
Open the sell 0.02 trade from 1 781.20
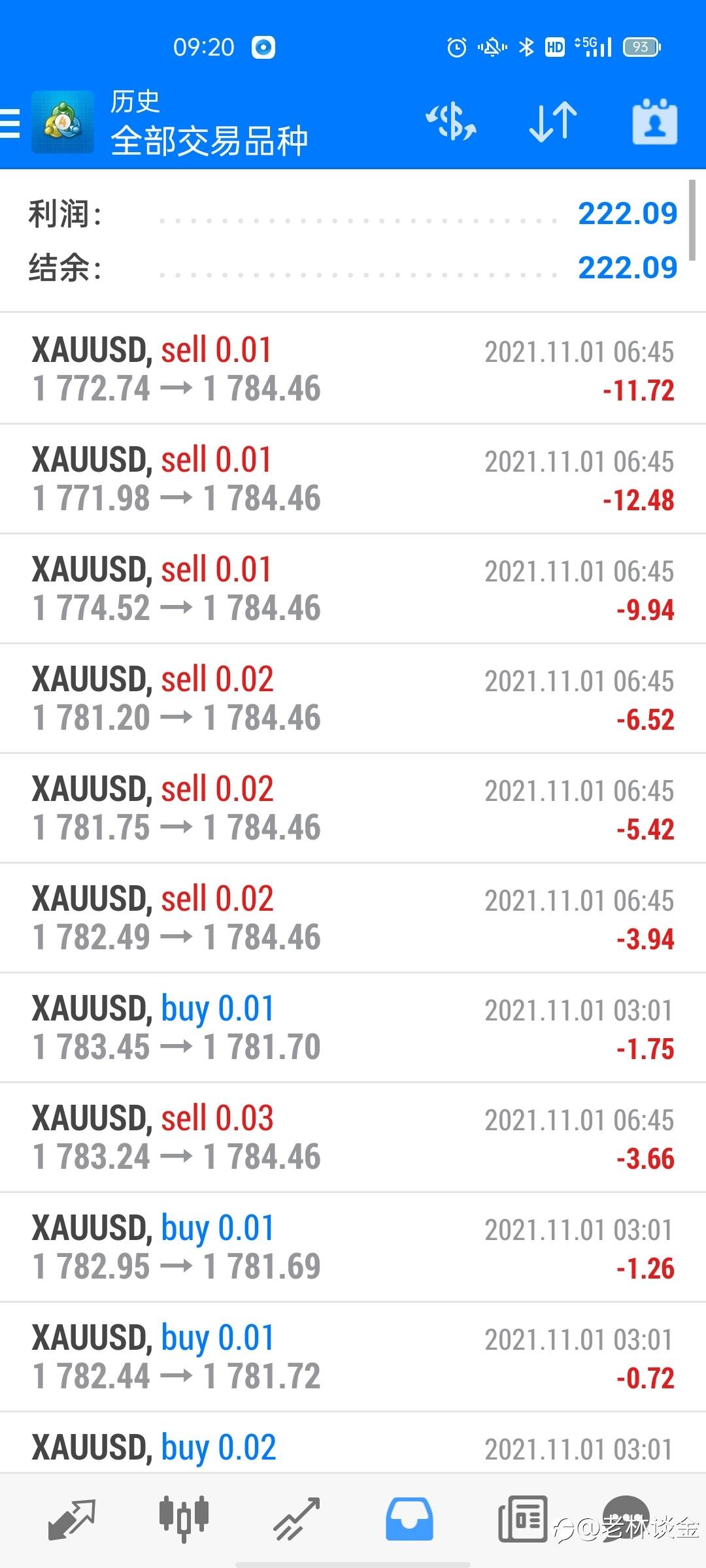click(x=353, y=698)
